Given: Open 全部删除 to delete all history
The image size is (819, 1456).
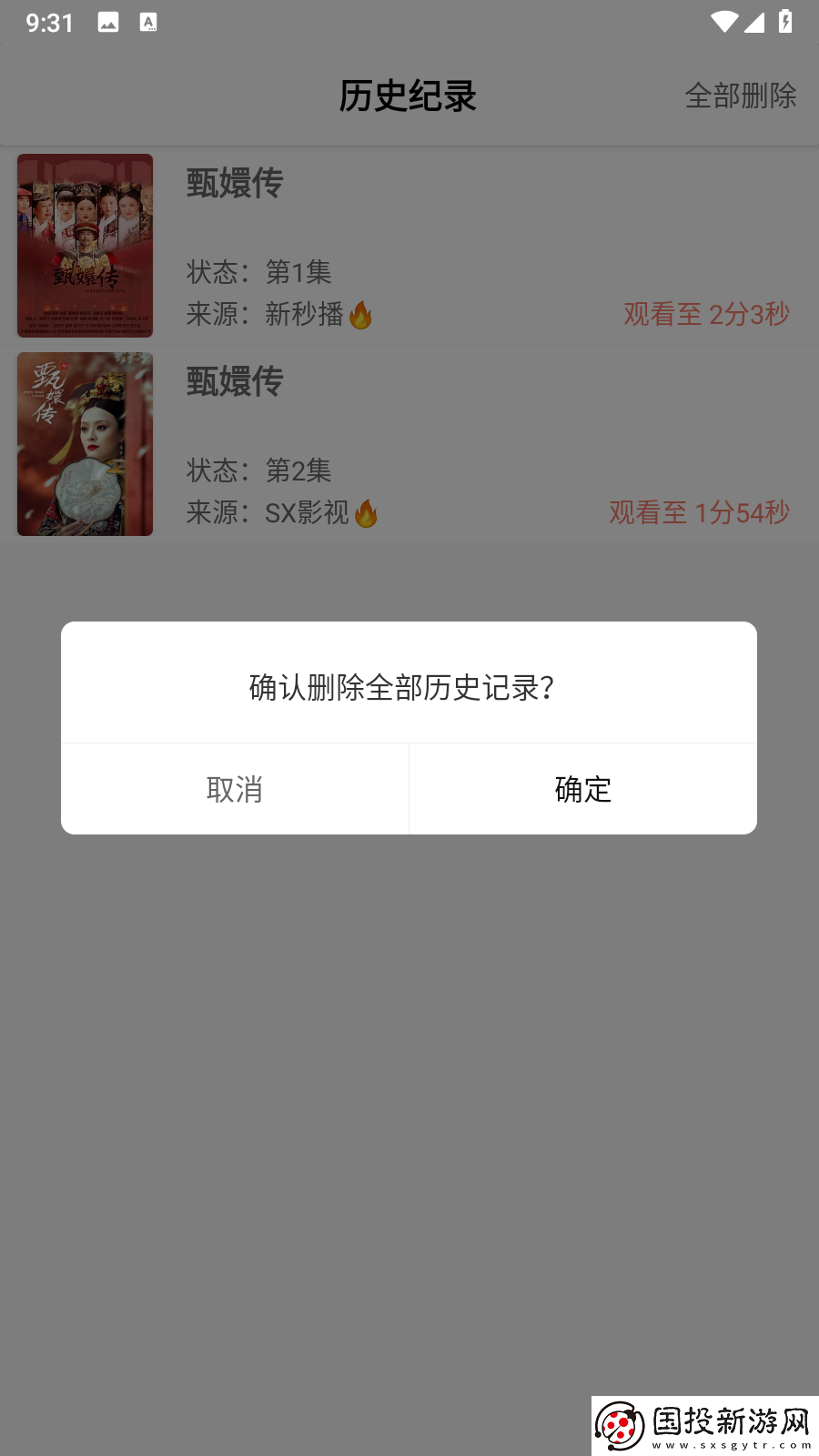Looking at the screenshot, I should 741,96.
